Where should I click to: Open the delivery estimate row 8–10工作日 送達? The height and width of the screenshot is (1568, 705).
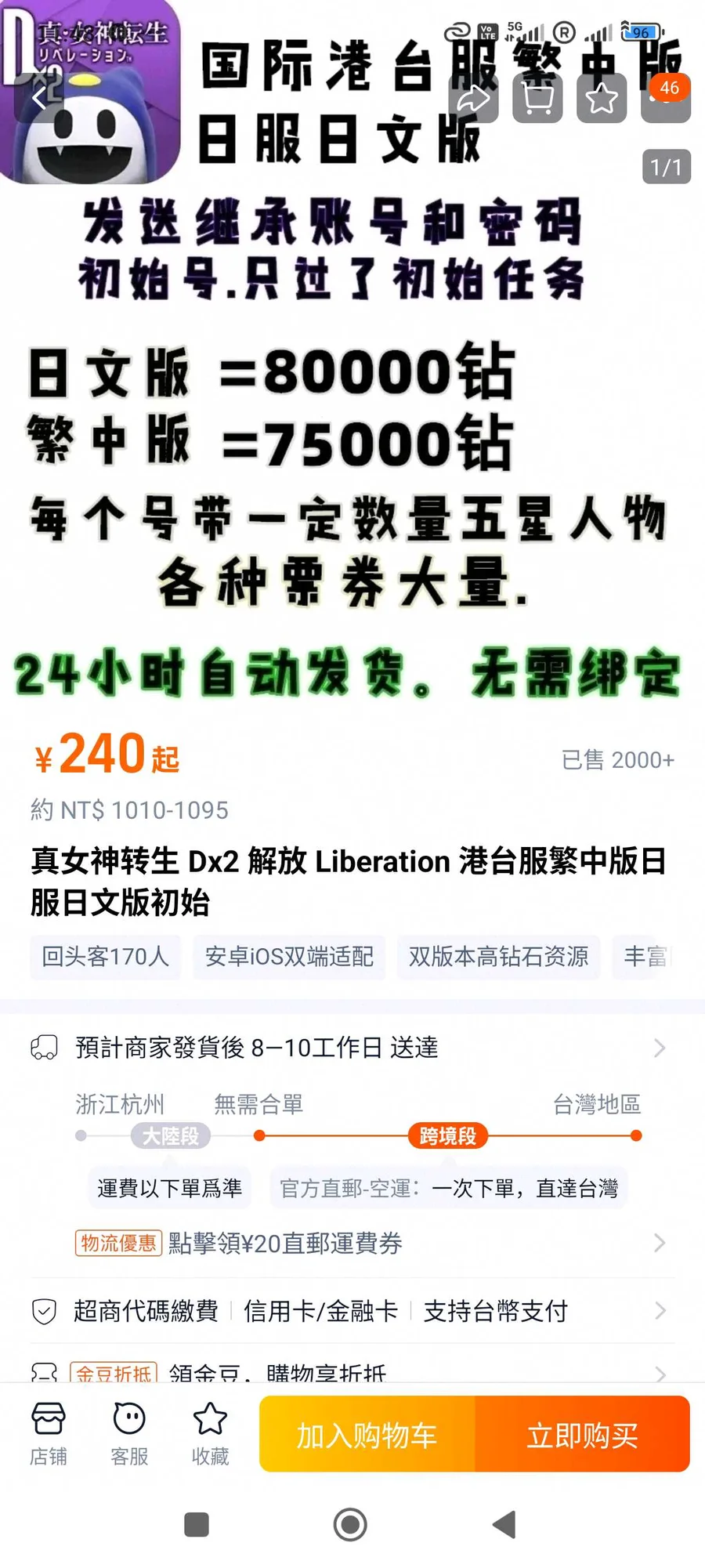pos(352,1048)
